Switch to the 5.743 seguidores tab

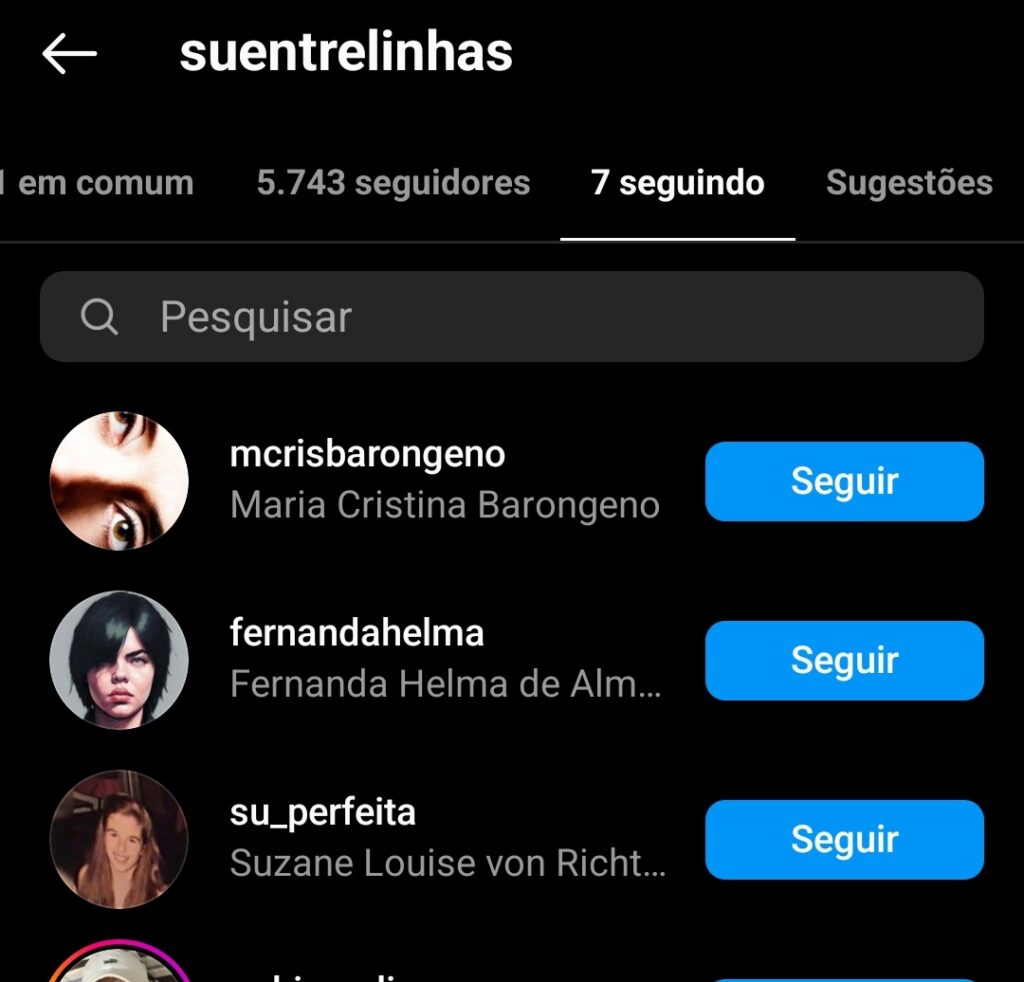393,183
